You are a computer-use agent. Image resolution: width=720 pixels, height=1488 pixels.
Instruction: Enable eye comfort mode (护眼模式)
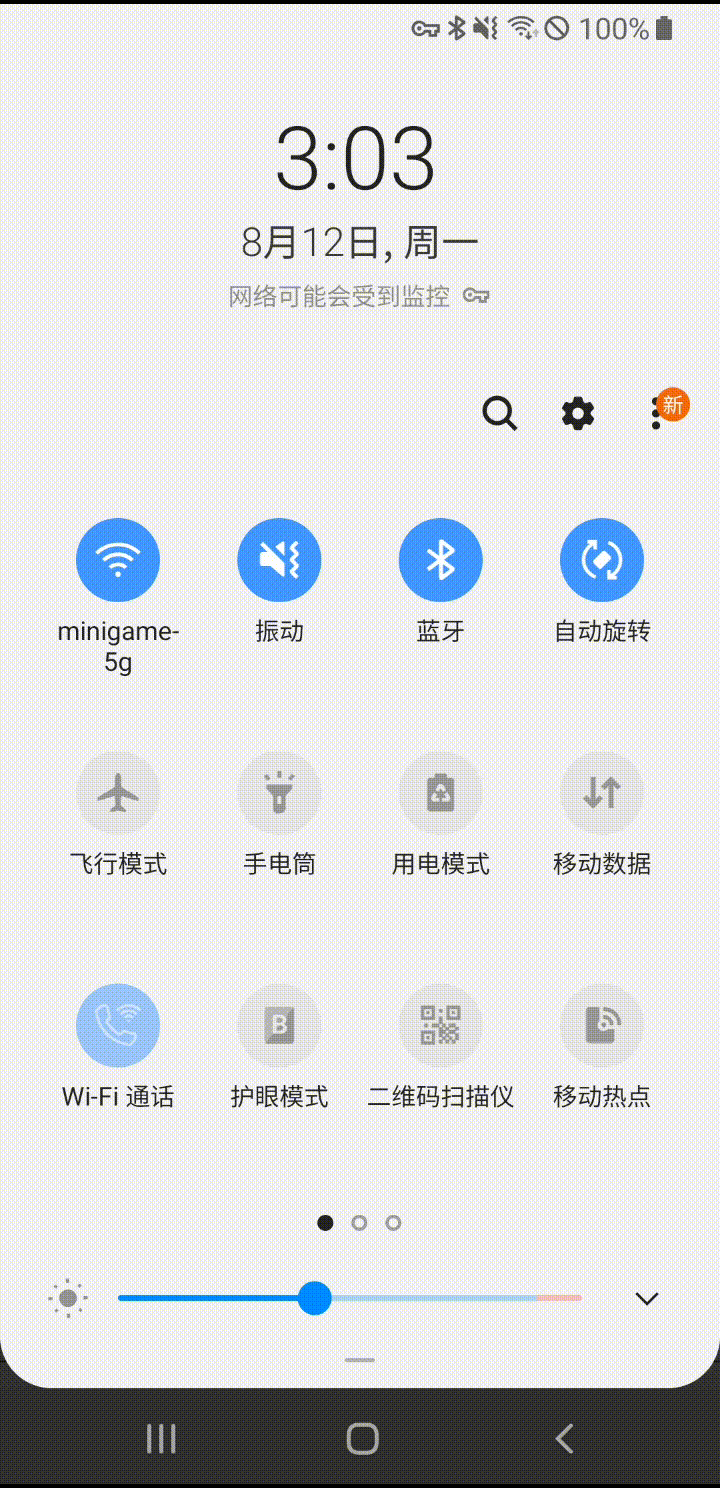click(279, 1024)
